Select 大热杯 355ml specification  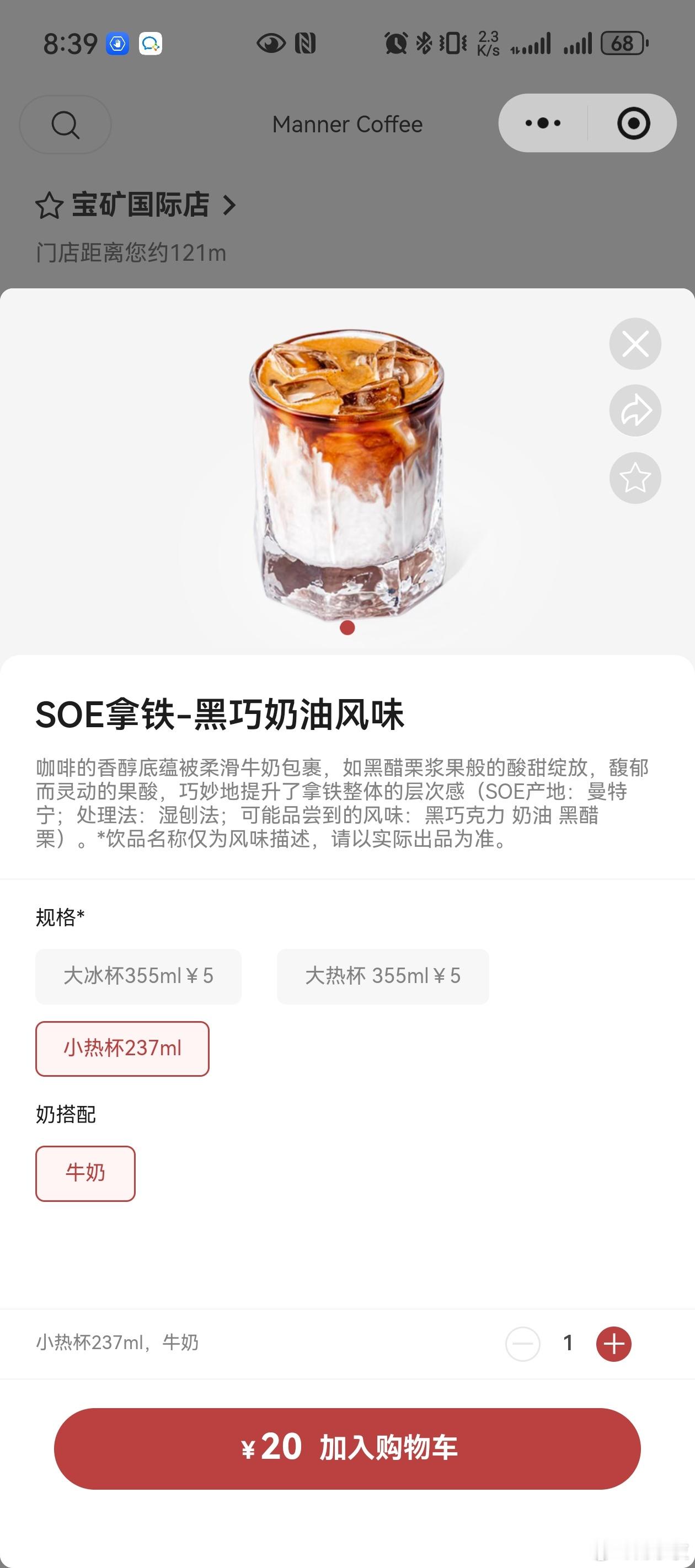pyautogui.click(x=382, y=976)
